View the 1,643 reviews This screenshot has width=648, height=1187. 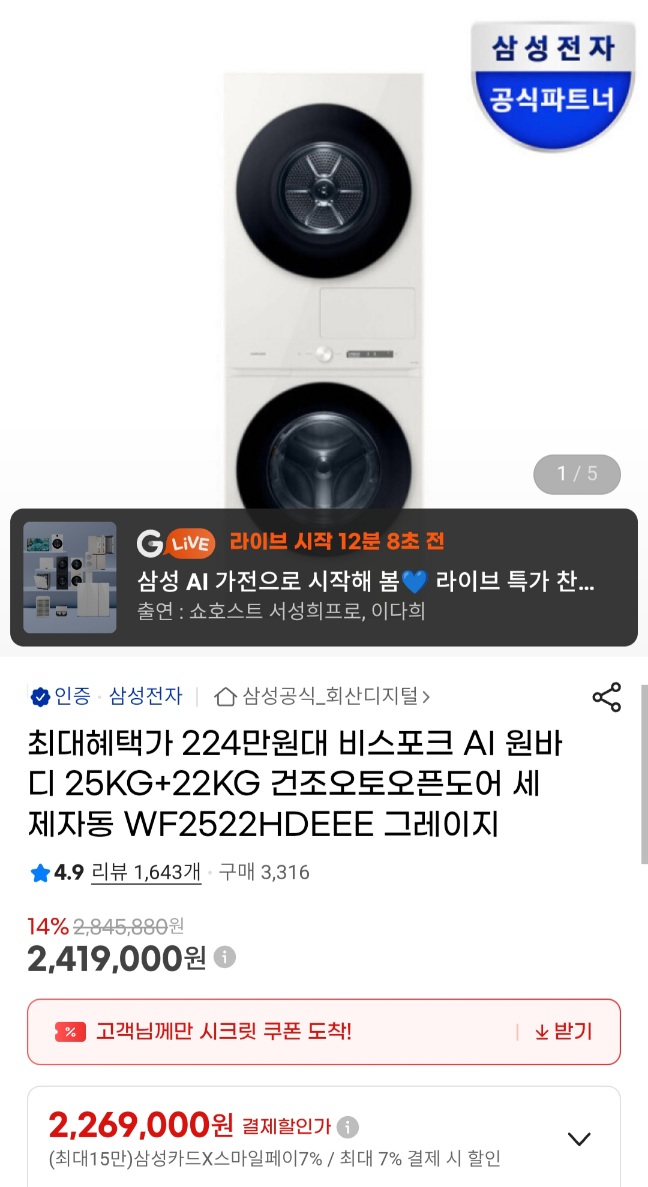click(146, 872)
